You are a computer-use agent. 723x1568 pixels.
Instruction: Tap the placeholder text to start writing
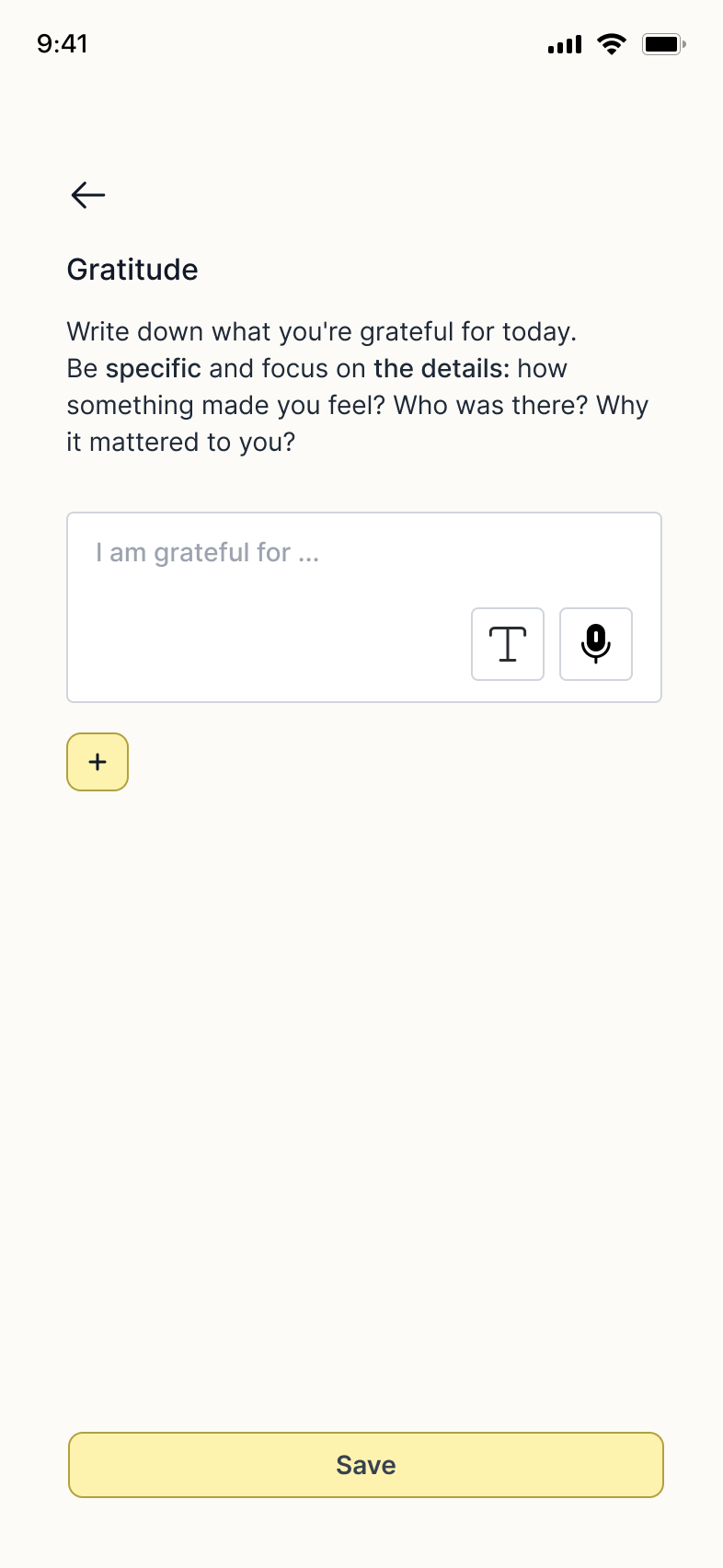(x=206, y=552)
